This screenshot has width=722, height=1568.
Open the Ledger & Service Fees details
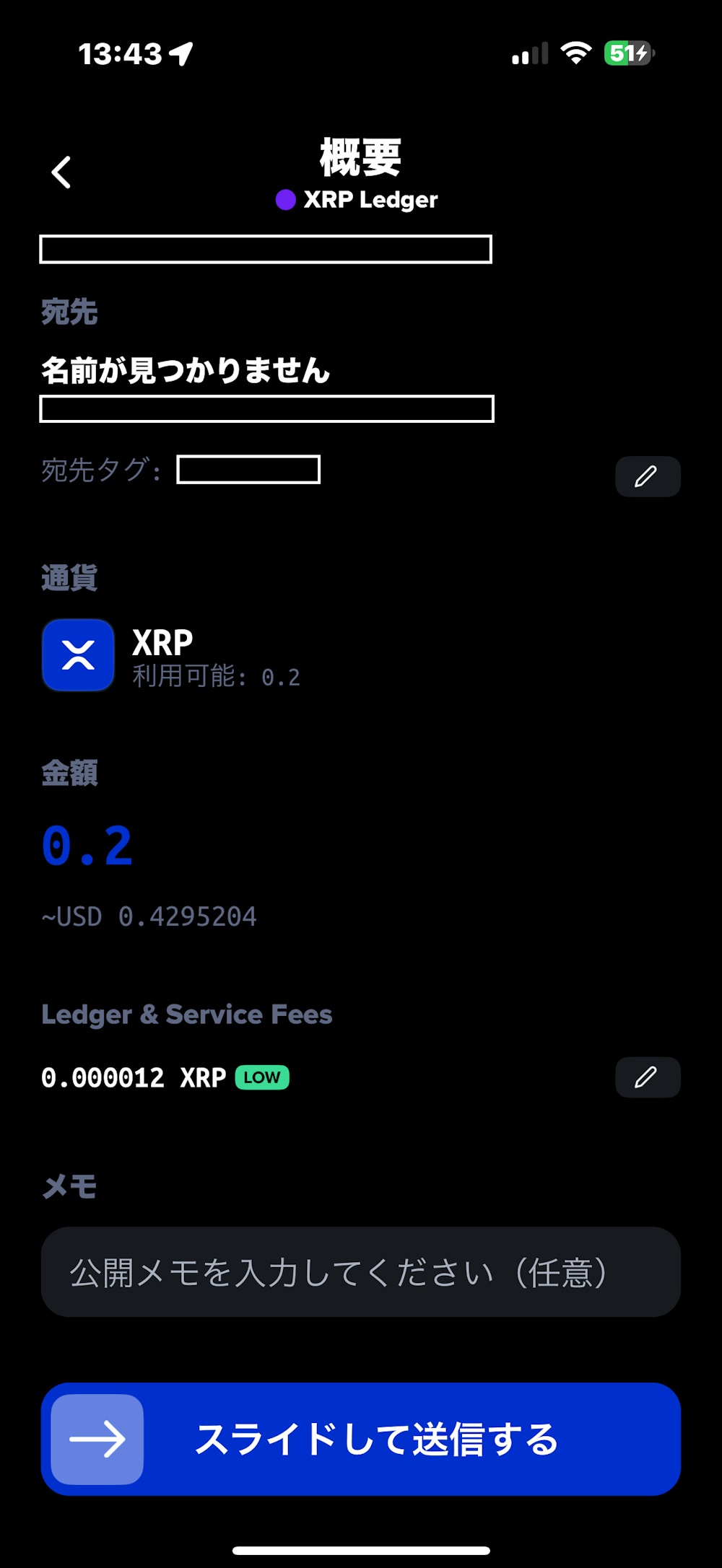coord(186,1014)
